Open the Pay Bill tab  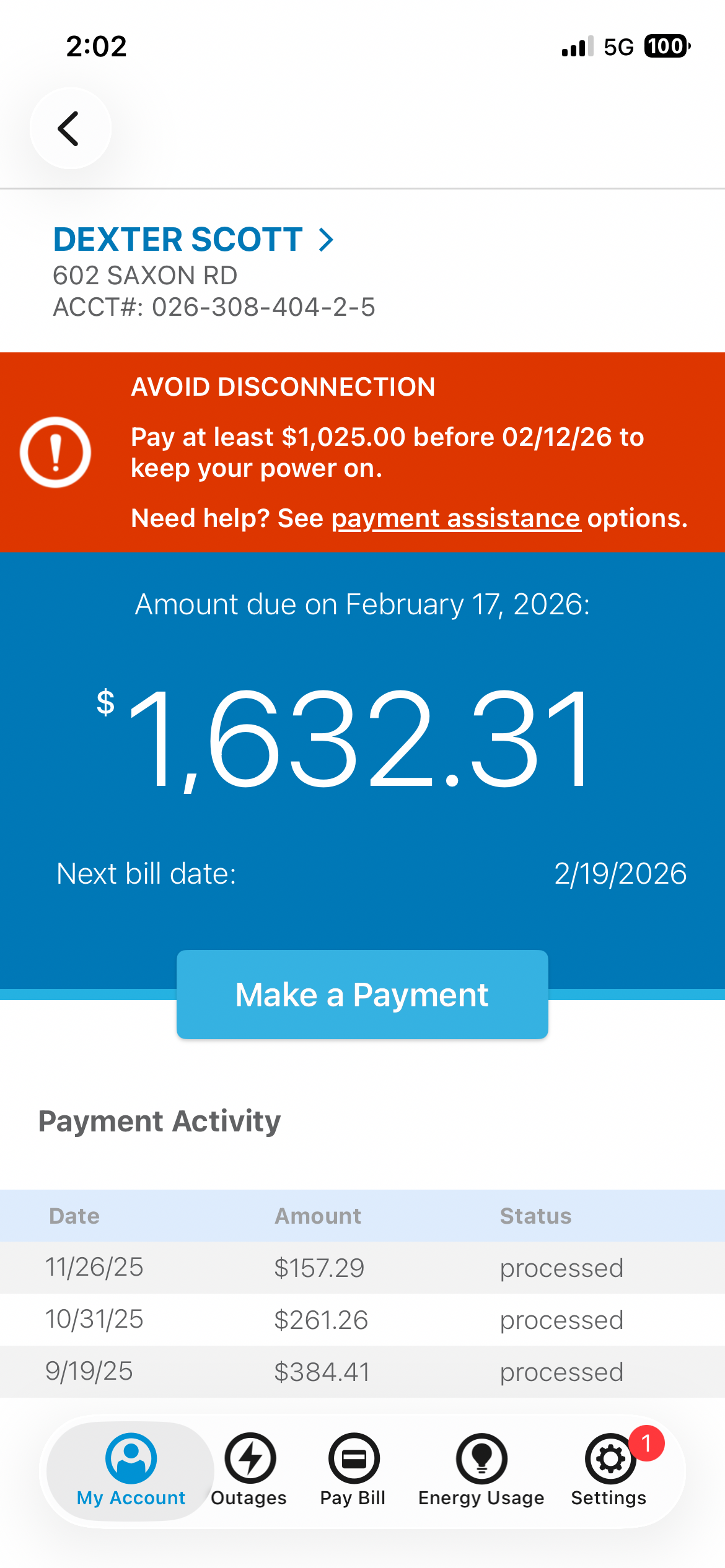(x=353, y=1470)
